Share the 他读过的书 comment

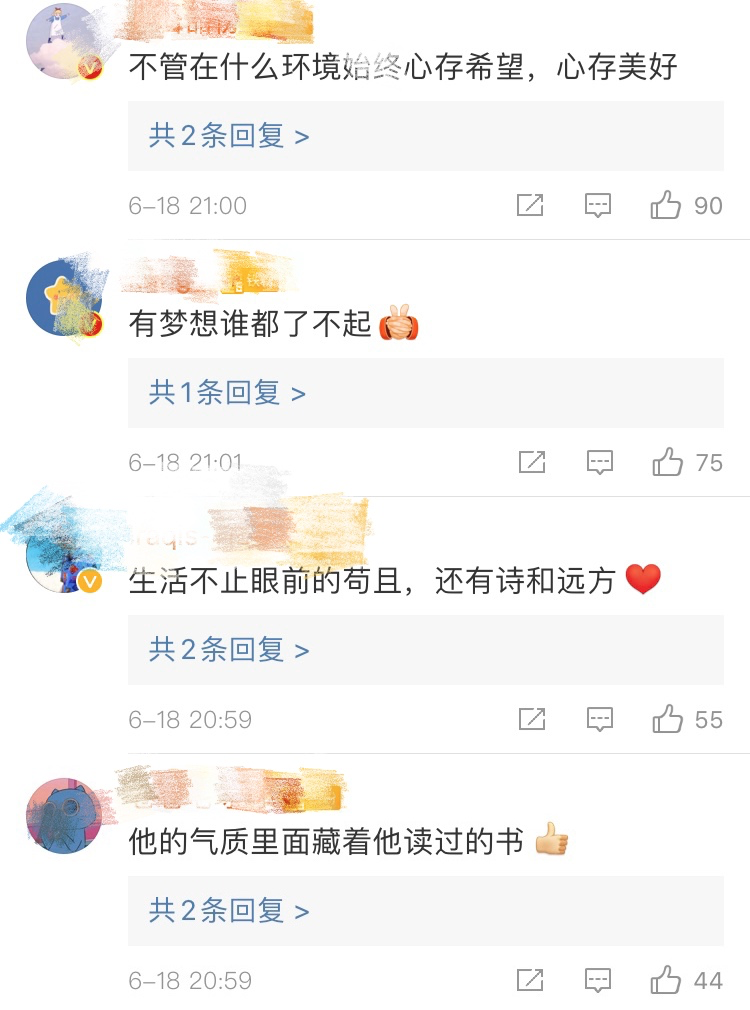[530, 981]
